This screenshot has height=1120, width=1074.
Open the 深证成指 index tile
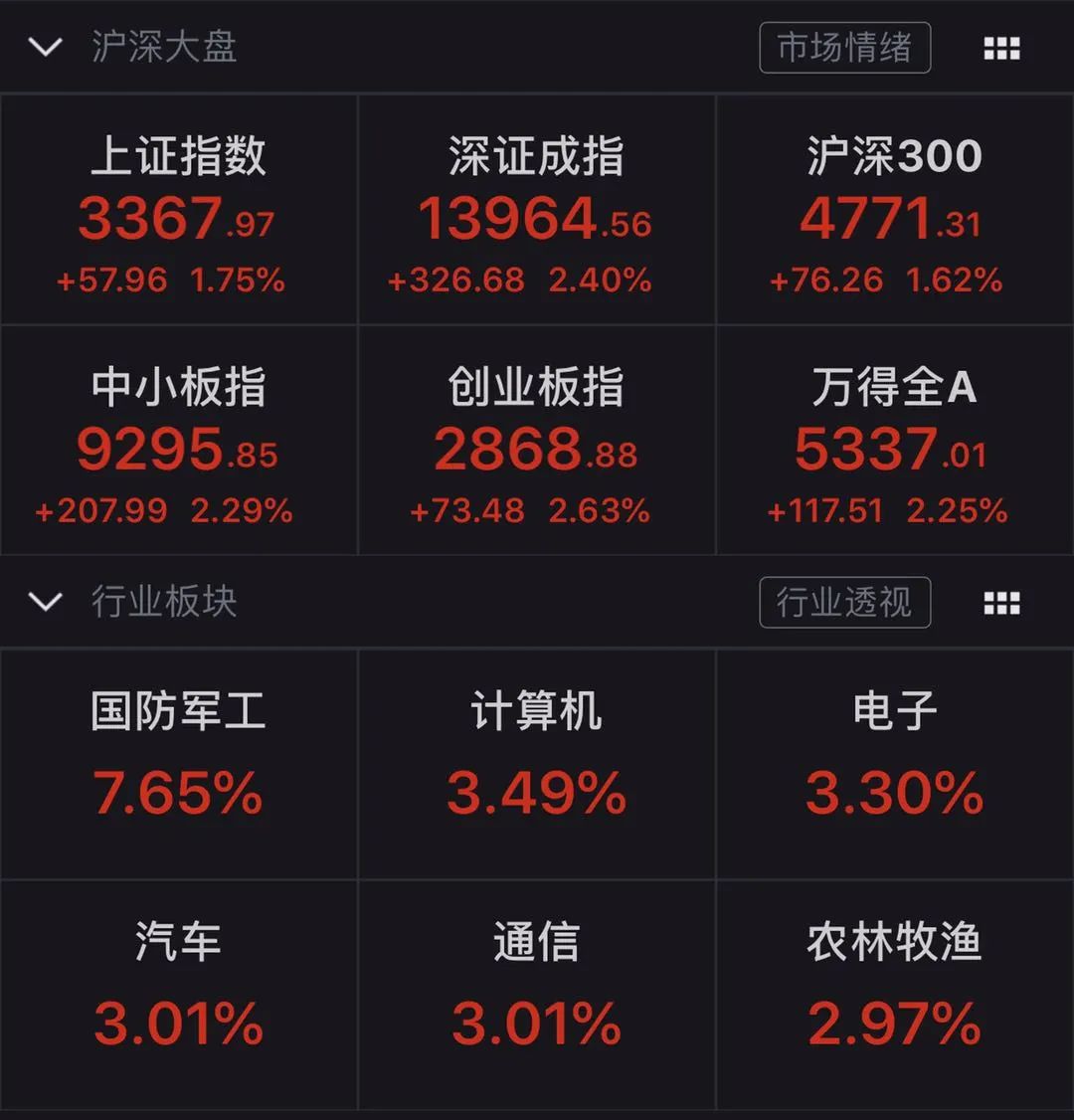tap(536, 211)
